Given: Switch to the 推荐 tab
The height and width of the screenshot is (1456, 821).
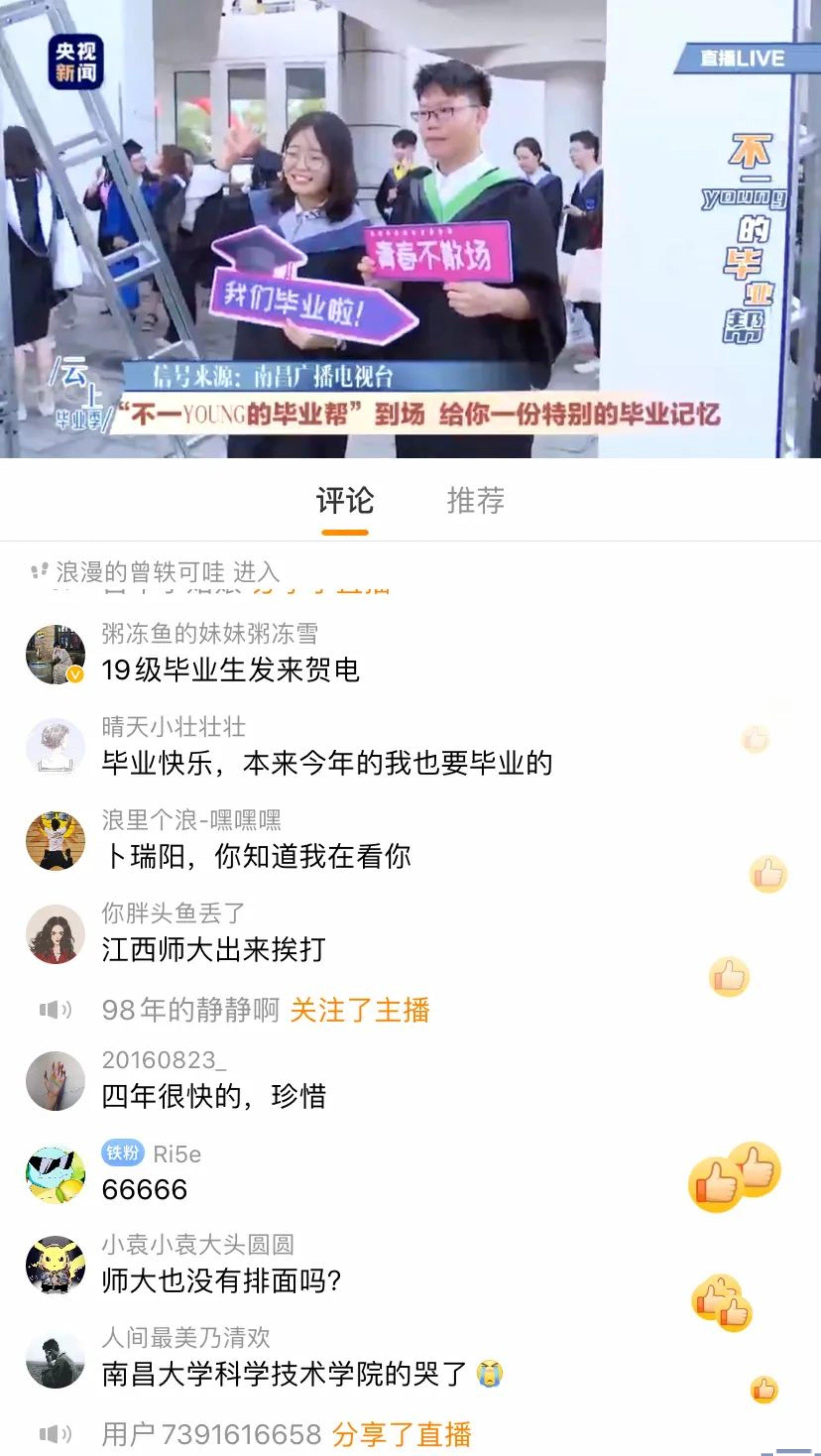Looking at the screenshot, I should 475,501.
